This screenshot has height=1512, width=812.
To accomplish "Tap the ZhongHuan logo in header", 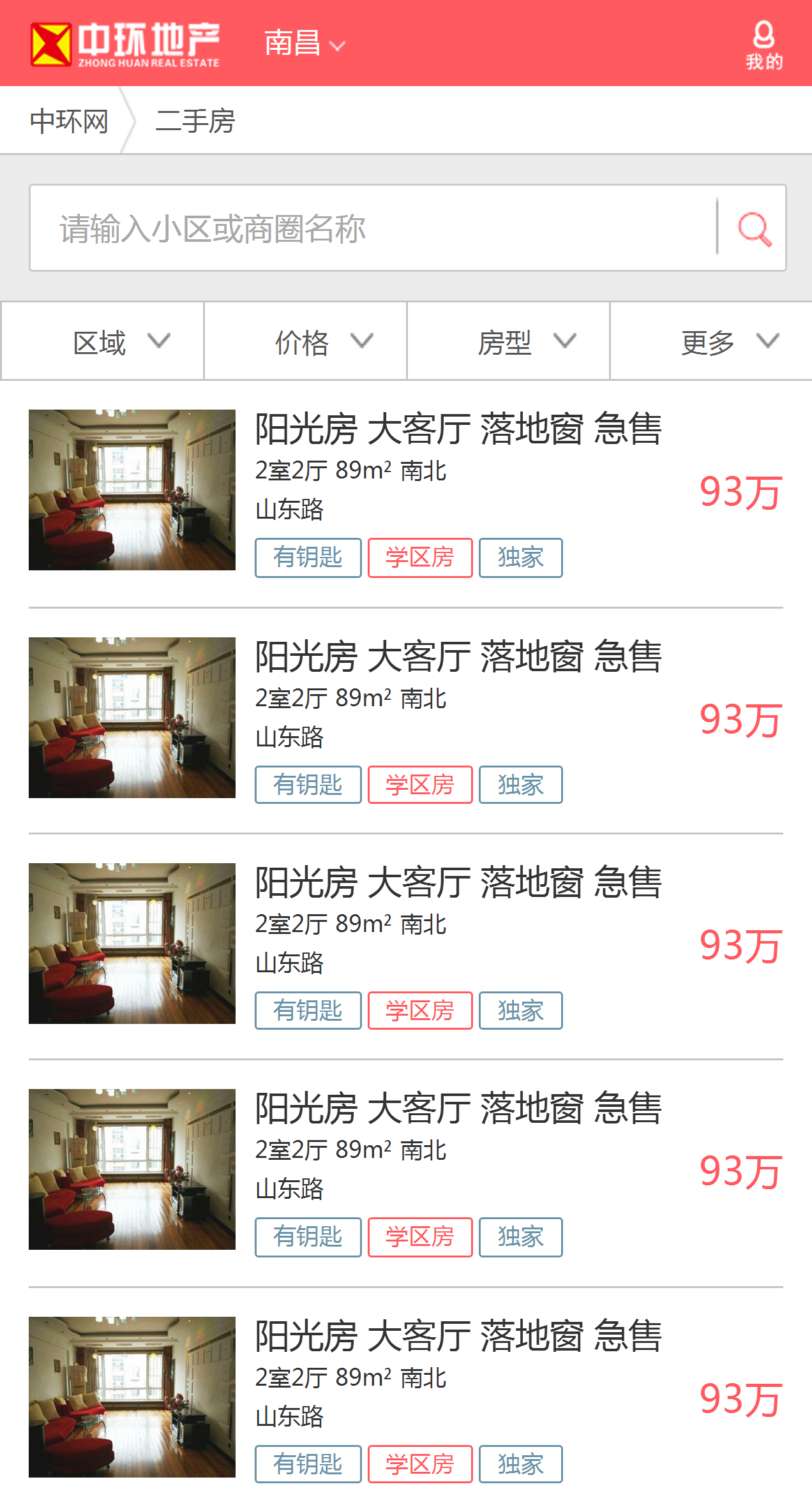I will [125, 45].
